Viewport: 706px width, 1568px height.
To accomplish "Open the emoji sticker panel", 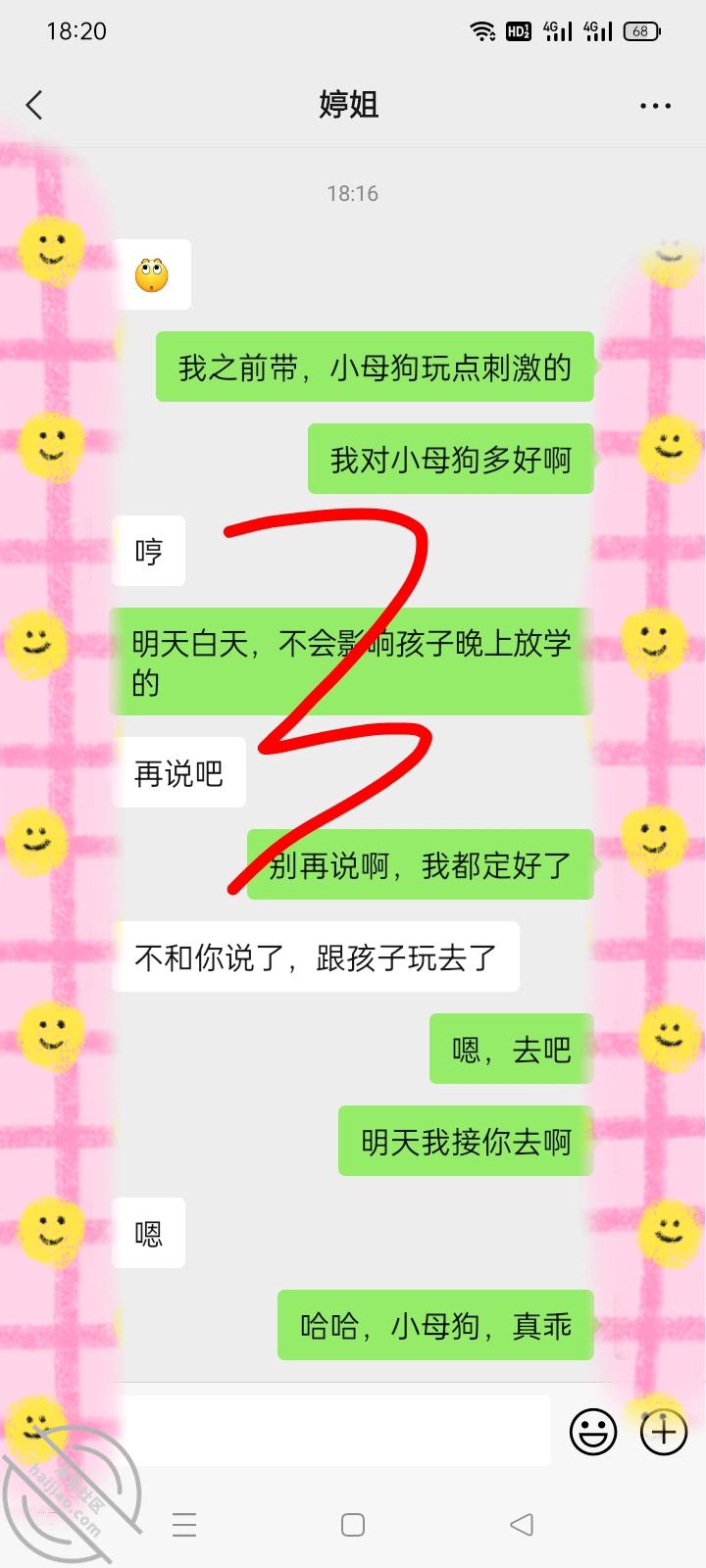I will coord(593,1432).
